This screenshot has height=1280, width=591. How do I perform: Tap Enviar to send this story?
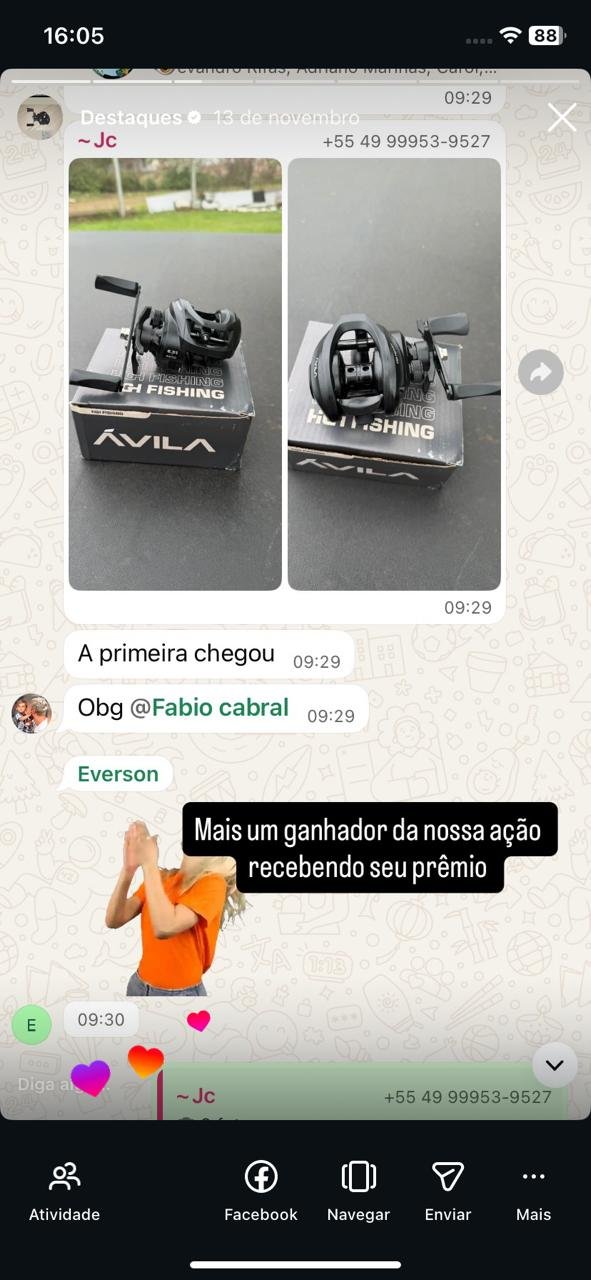(x=448, y=1191)
